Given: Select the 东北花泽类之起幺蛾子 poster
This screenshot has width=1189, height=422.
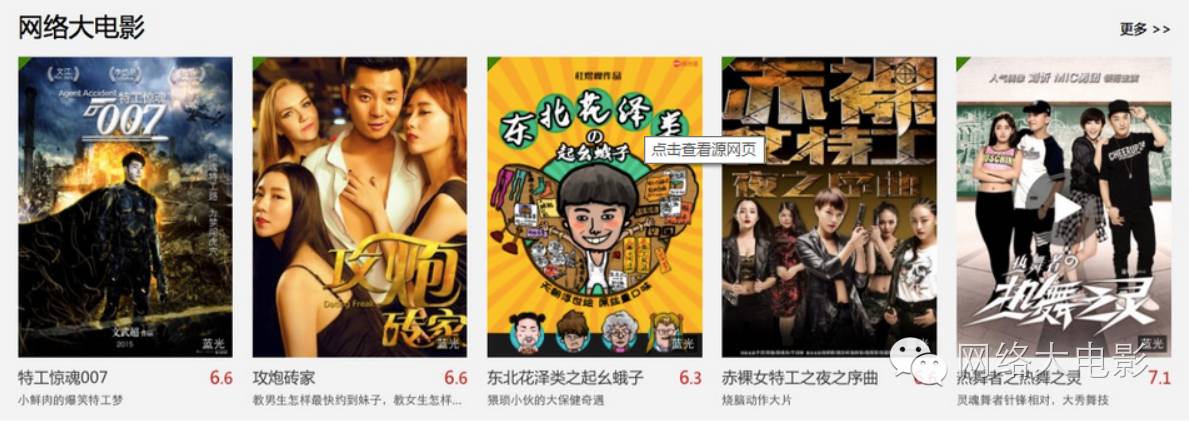Looking at the screenshot, I should coord(594,207).
